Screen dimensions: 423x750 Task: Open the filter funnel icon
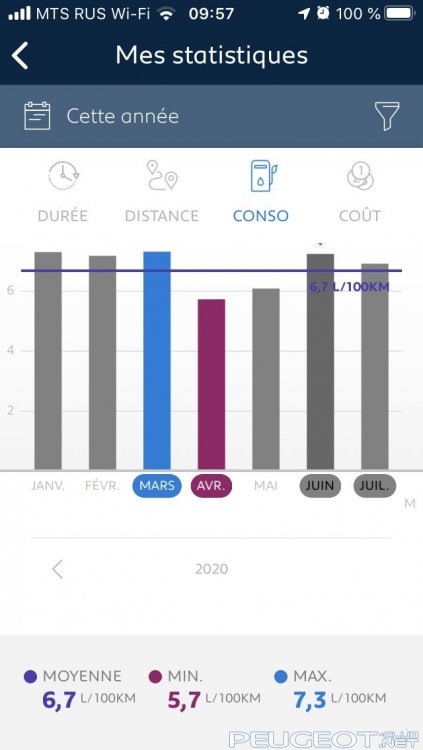tap(387, 116)
